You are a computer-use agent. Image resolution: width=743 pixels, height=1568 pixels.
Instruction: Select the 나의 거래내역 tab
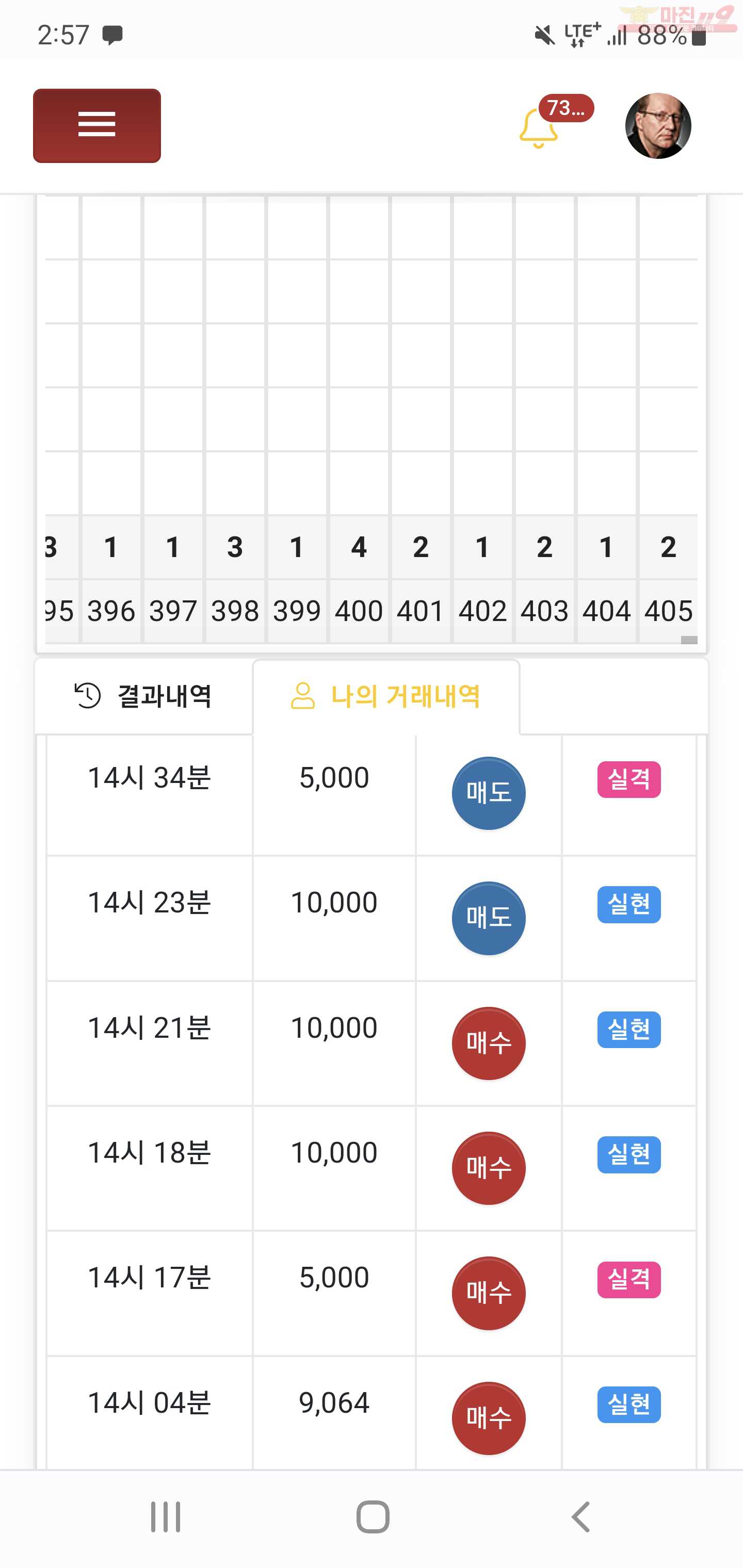pyautogui.click(x=386, y=696)
